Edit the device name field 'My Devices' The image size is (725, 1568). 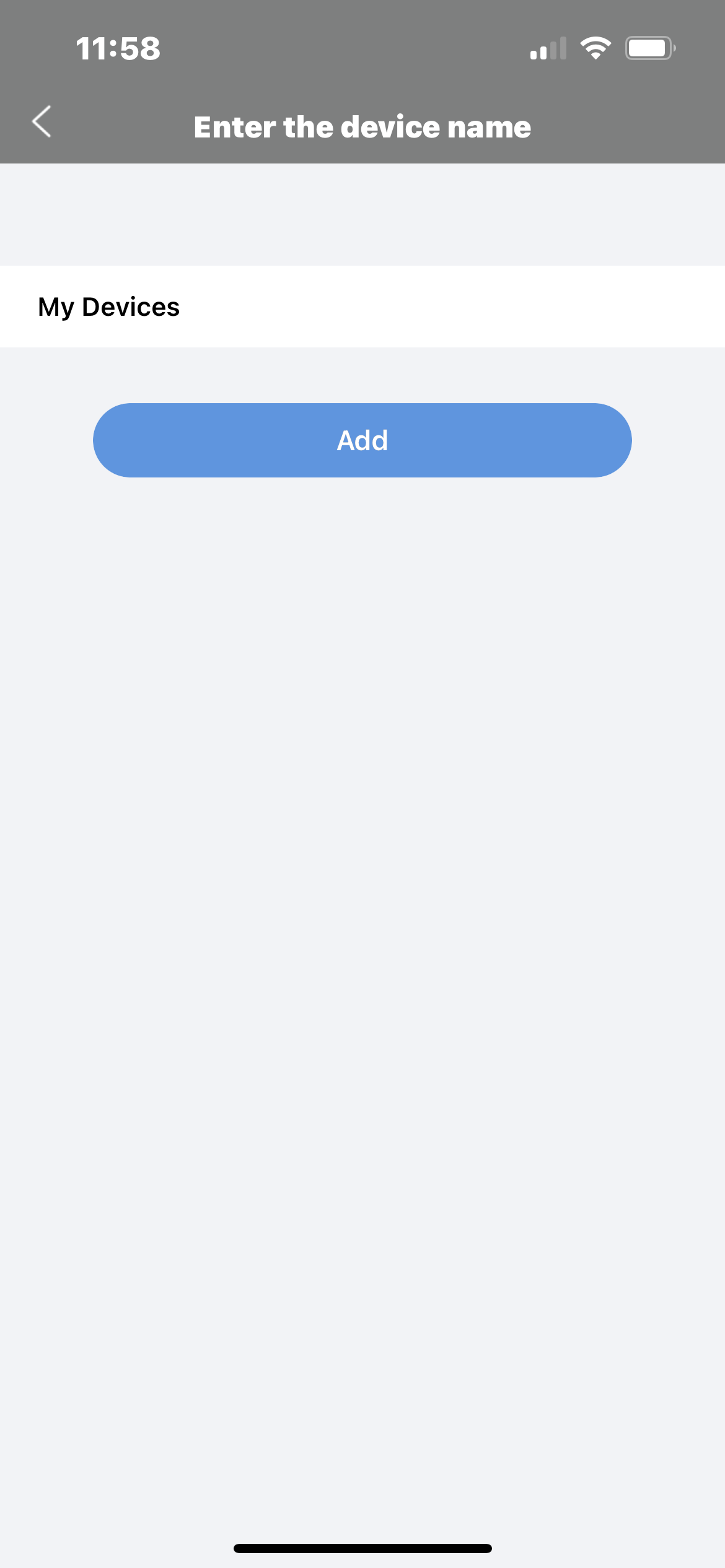(x=362, y=307)
